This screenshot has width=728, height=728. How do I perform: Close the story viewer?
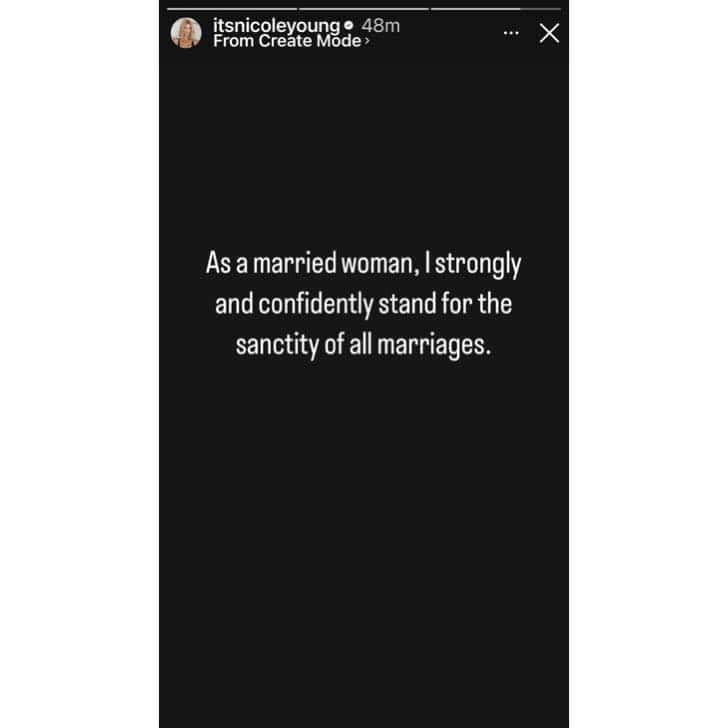coord(549,34)
